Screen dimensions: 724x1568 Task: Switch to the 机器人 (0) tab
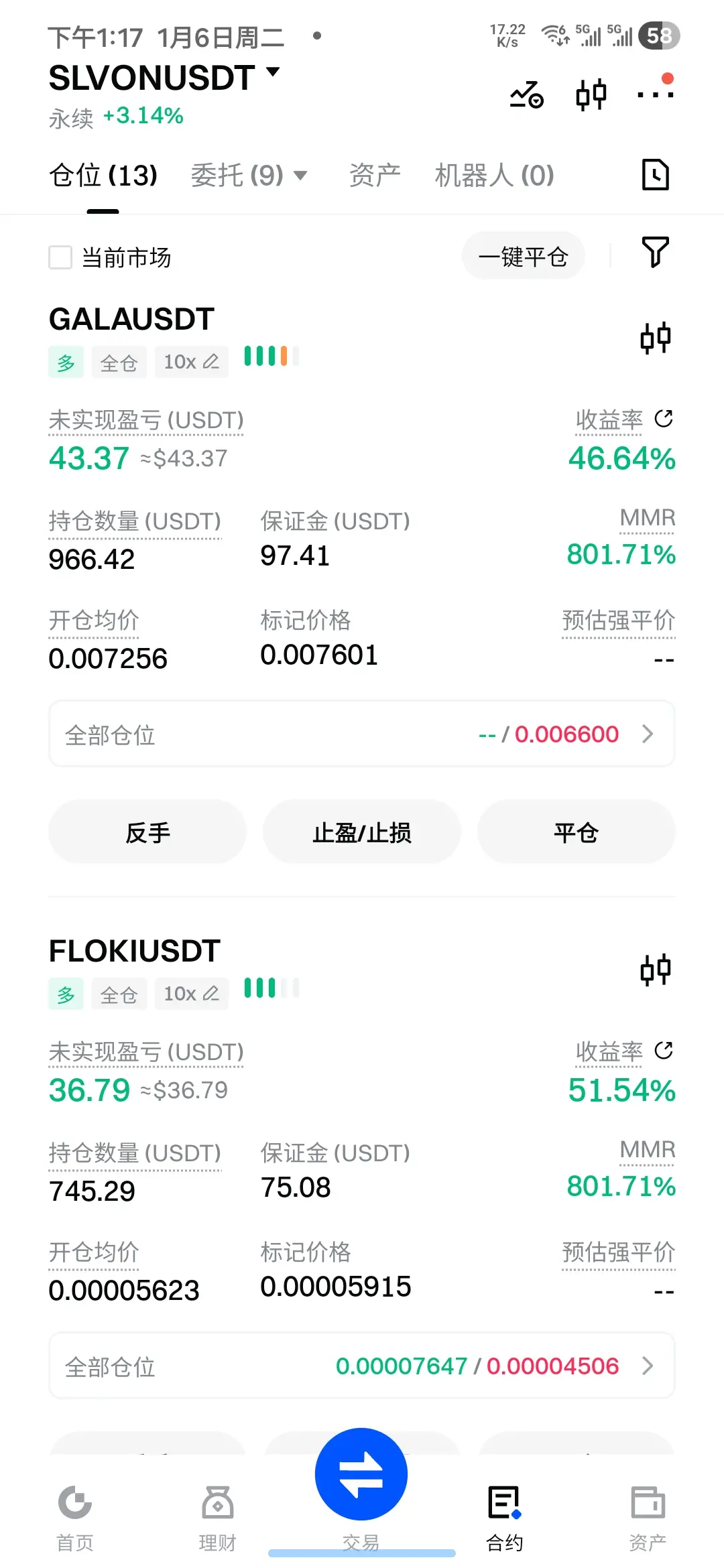(494, 176)
